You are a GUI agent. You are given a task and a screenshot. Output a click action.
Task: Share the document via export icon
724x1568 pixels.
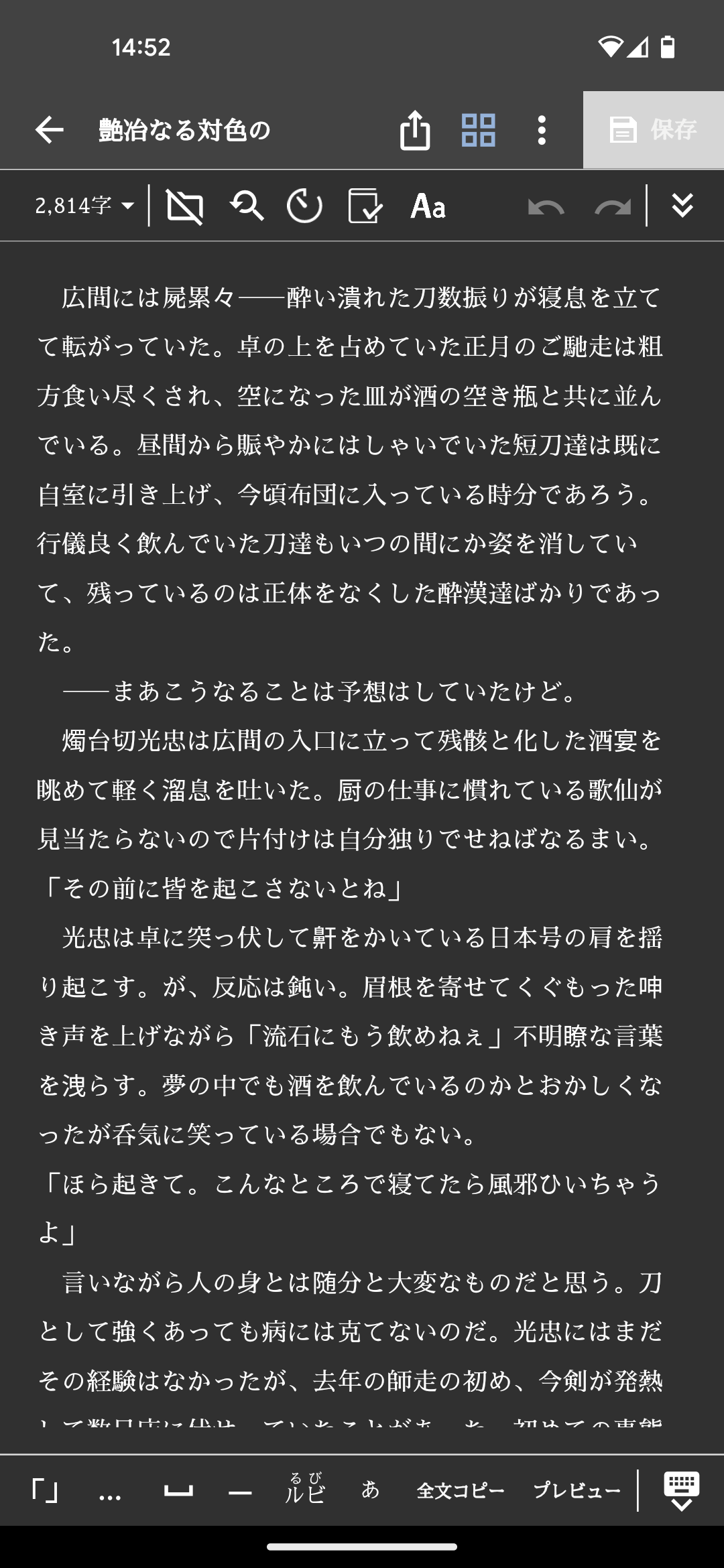pyautogui.click(x=415, y=130)
